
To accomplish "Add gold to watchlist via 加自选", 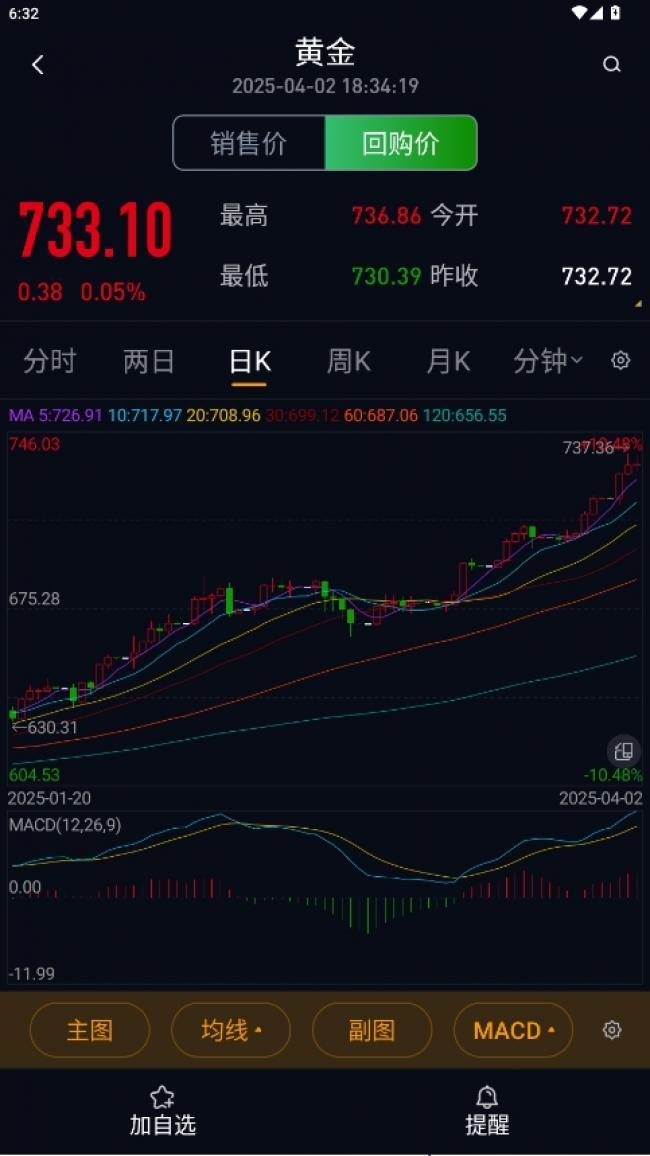I will [x=163, y=1111].
